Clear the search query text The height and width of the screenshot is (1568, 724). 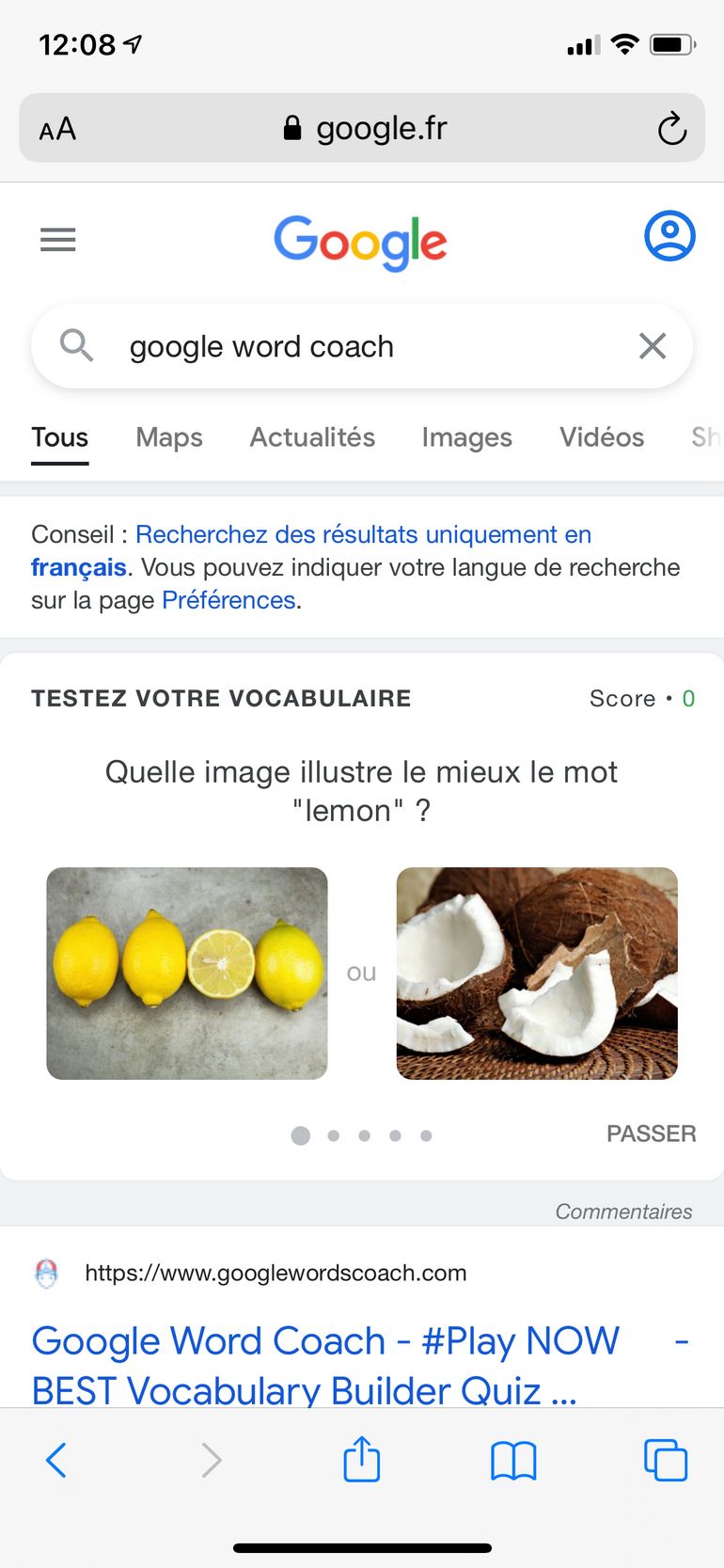click(653, 346)
